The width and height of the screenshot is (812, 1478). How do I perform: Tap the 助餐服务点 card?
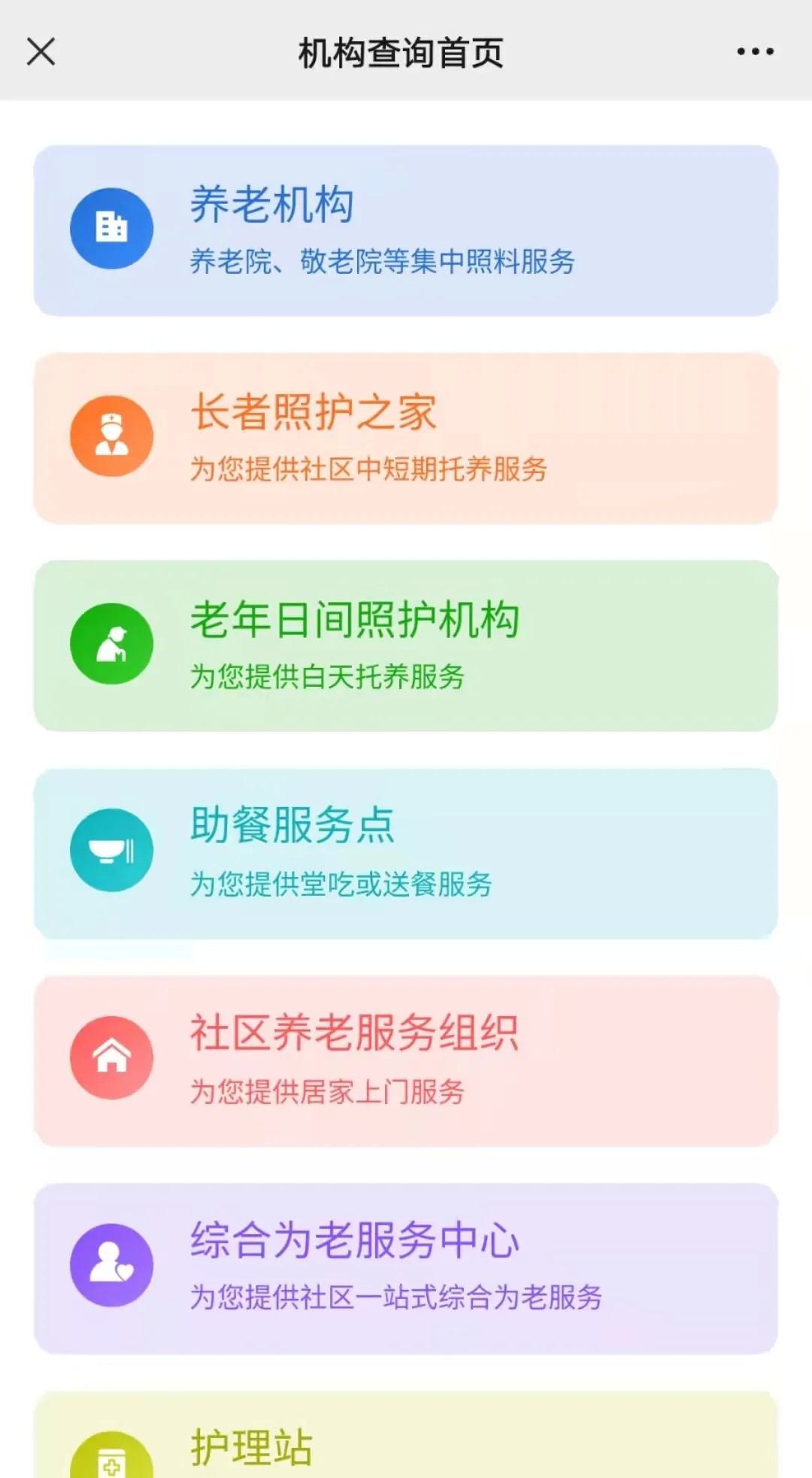[x=406, y=853]
